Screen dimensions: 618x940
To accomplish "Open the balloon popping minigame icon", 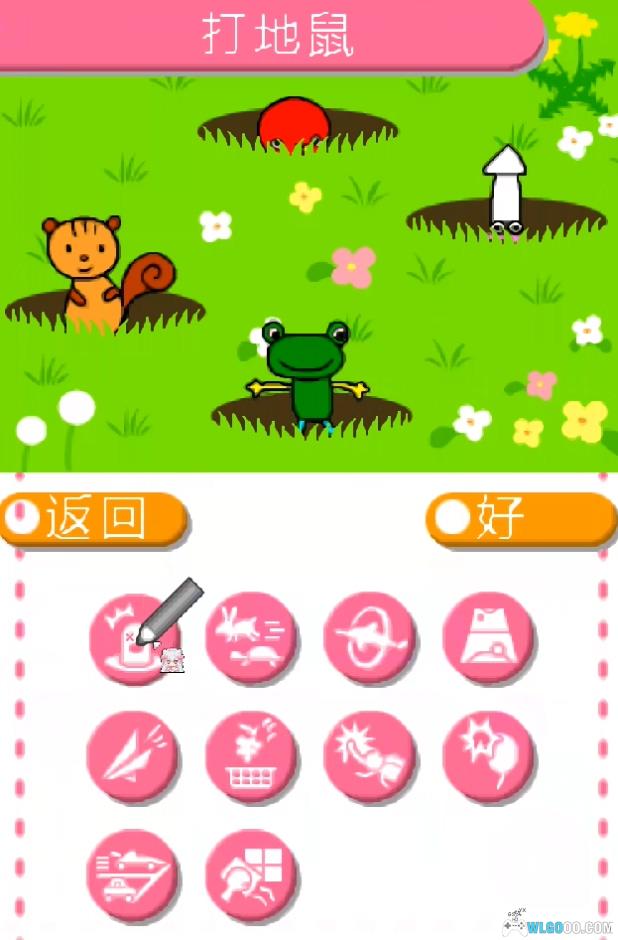I will tap(488, 756).
